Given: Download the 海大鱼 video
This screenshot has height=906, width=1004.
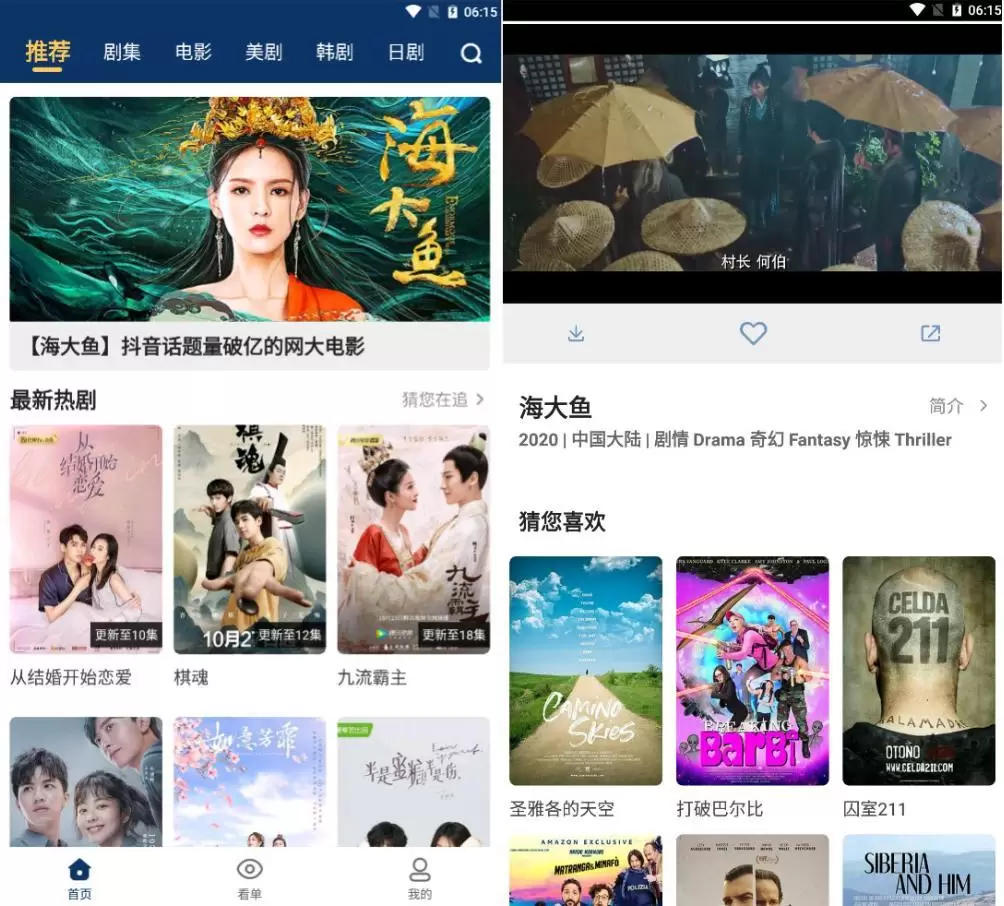Looking at the screenshot, I should [576, 334].
